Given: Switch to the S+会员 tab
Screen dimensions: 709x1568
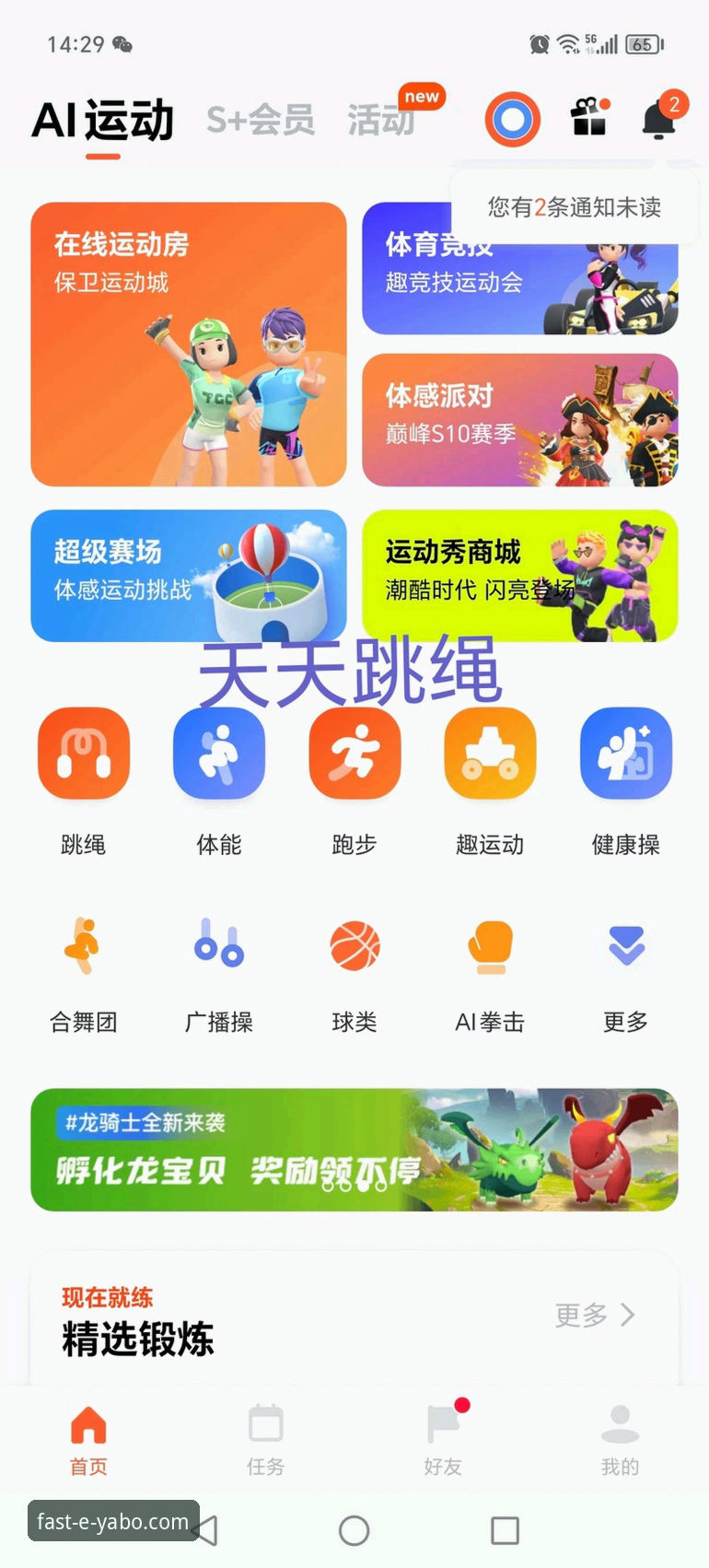Looking at the screenshot, I should click(x=261, y=118).
